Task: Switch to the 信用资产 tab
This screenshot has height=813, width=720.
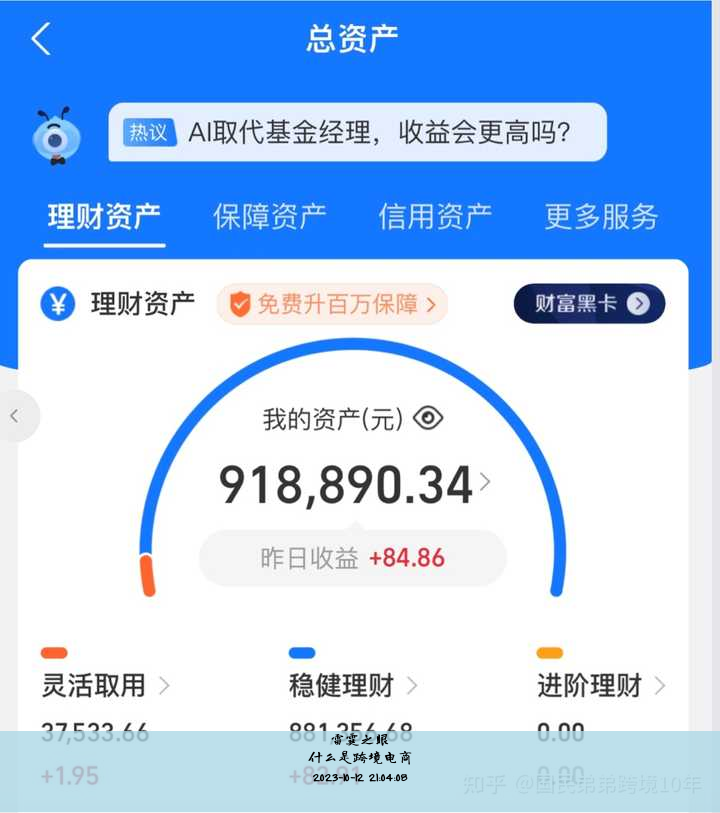Action: (x=435, y=216)
